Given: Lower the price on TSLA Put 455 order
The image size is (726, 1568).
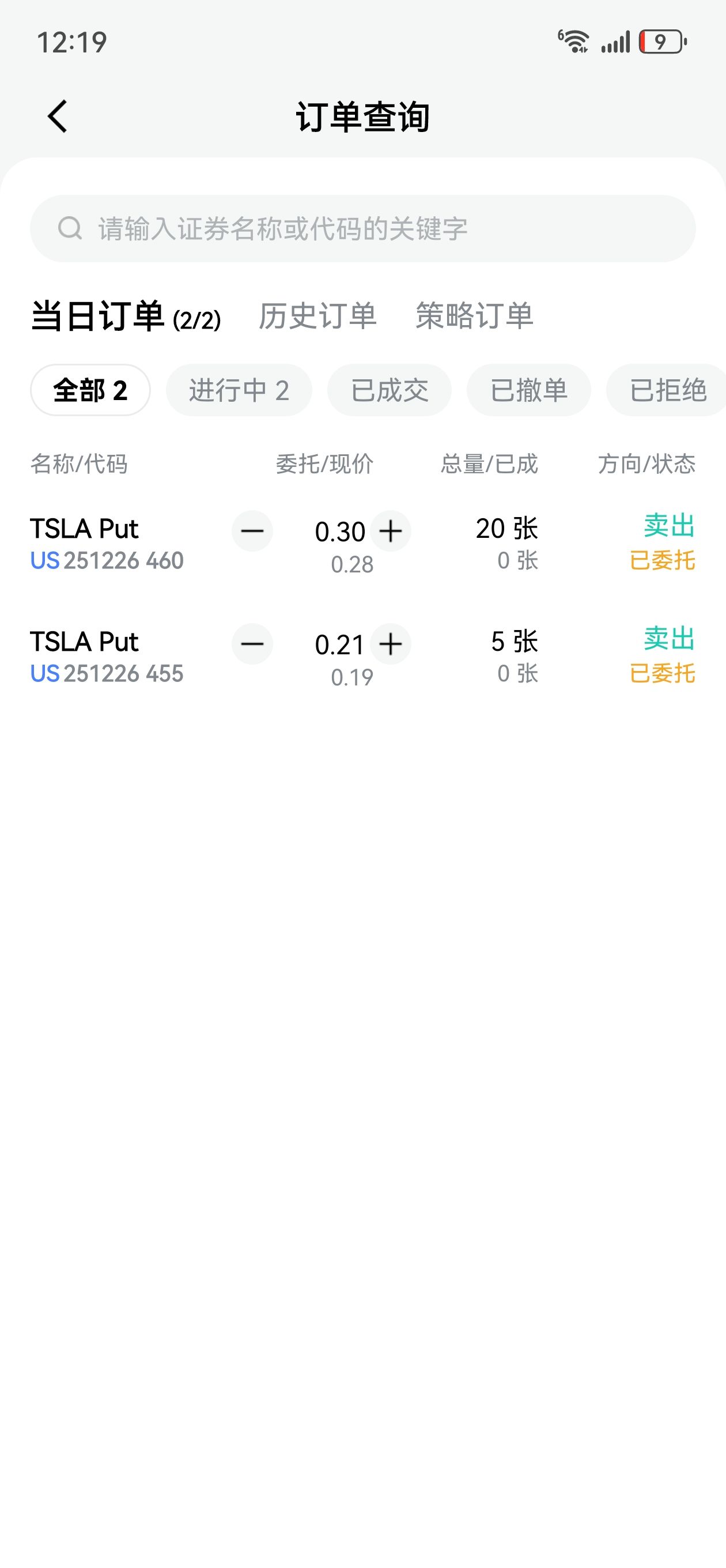Looking at the screenshot, I should 252,644.
